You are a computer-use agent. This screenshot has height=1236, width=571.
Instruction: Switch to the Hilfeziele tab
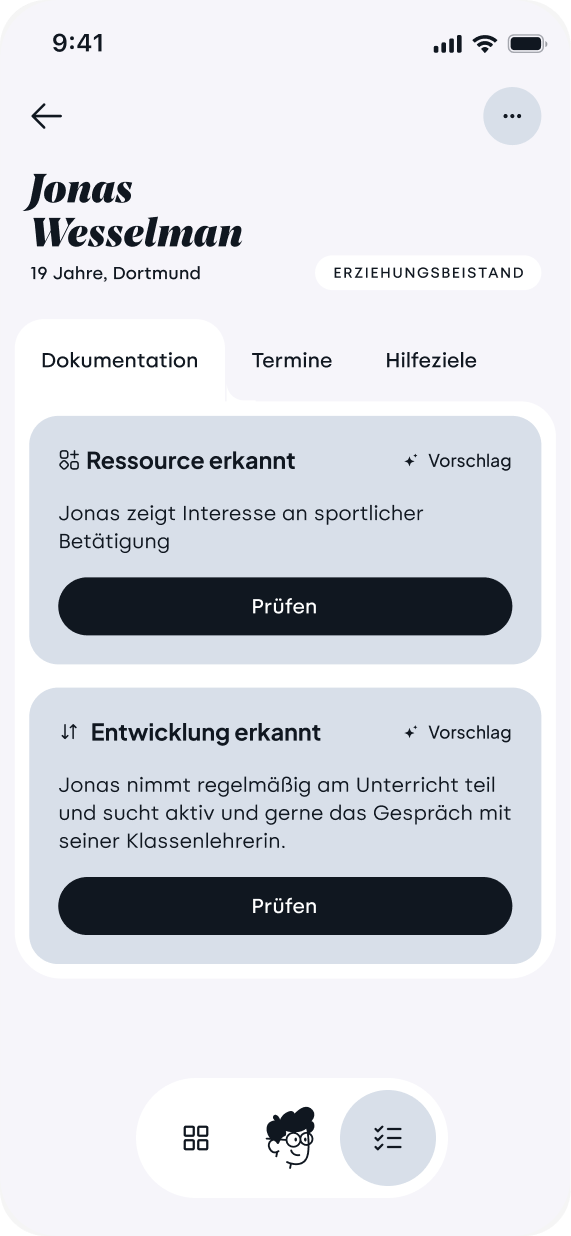click(431, 360)
